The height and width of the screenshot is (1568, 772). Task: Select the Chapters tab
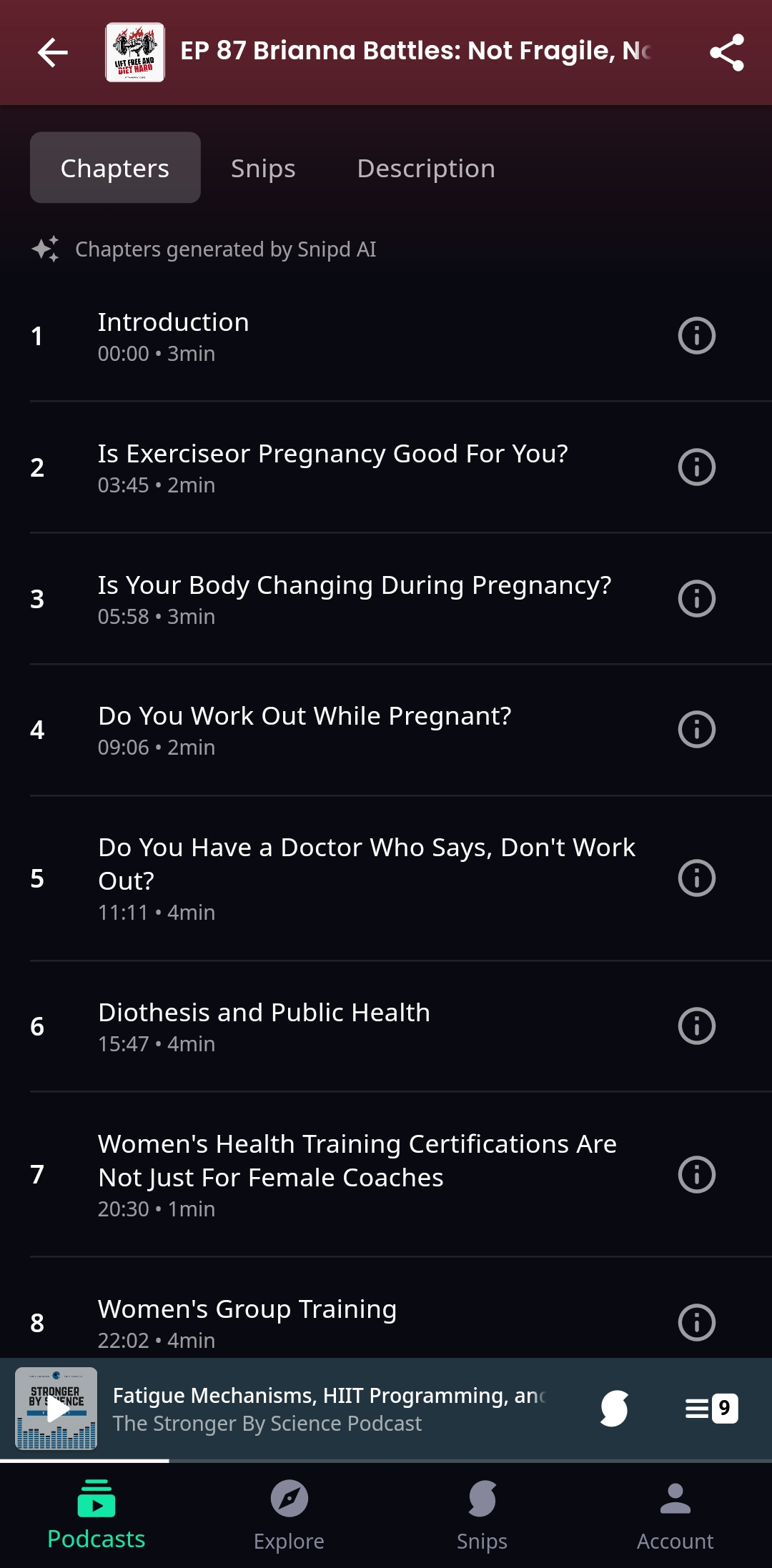115,168
